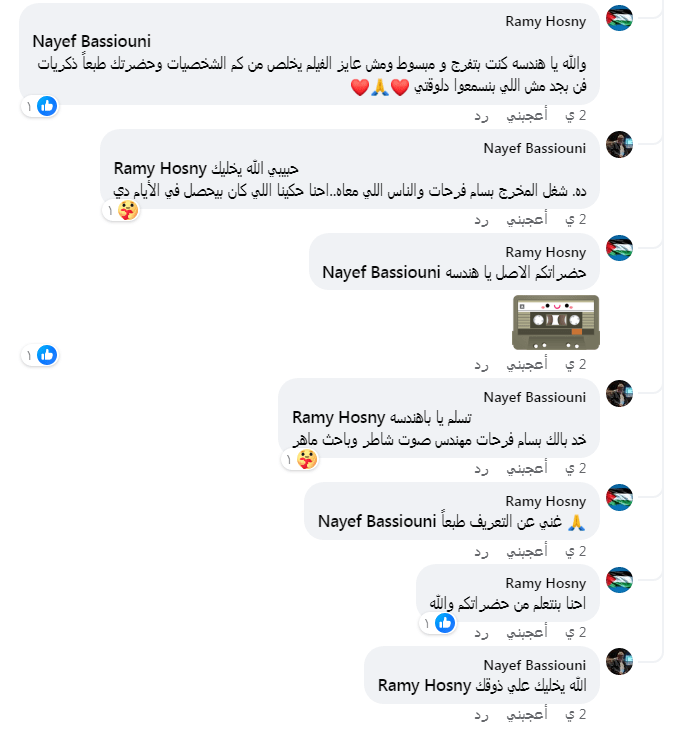Open Nayef Bassiouni's avatar beside 'حبيبي الله يخليك'
The width and height of the screenshot is (700, 743).
(620, 144)
